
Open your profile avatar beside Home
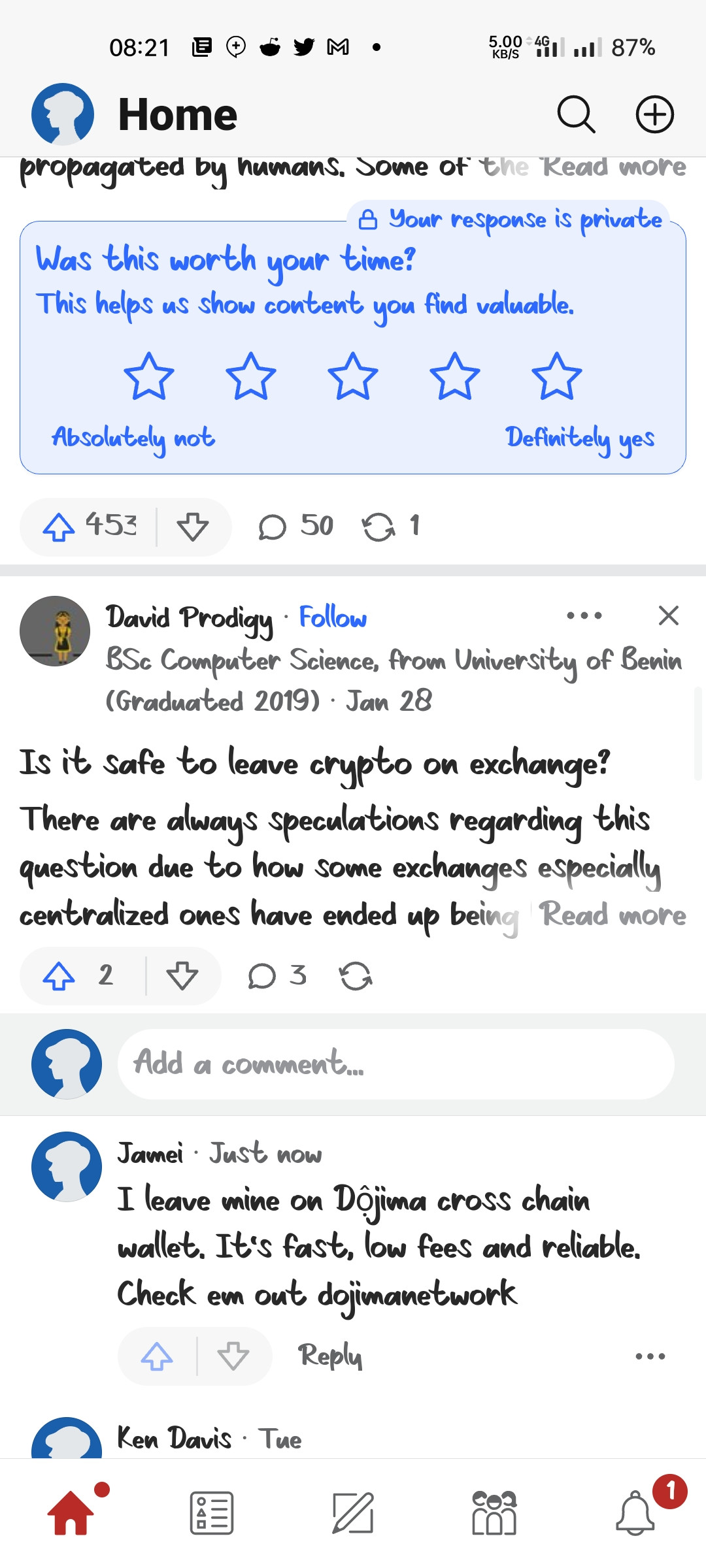tap(63, 114)
